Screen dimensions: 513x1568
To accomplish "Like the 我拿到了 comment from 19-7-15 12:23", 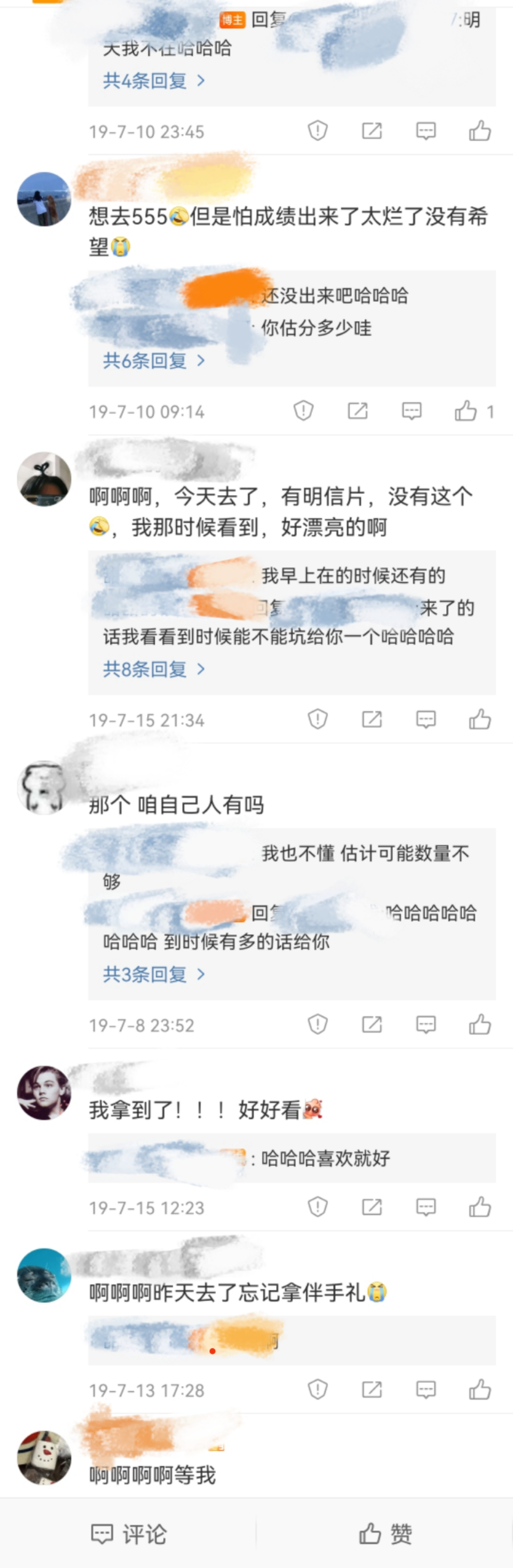I will (x=480, y=1207).
